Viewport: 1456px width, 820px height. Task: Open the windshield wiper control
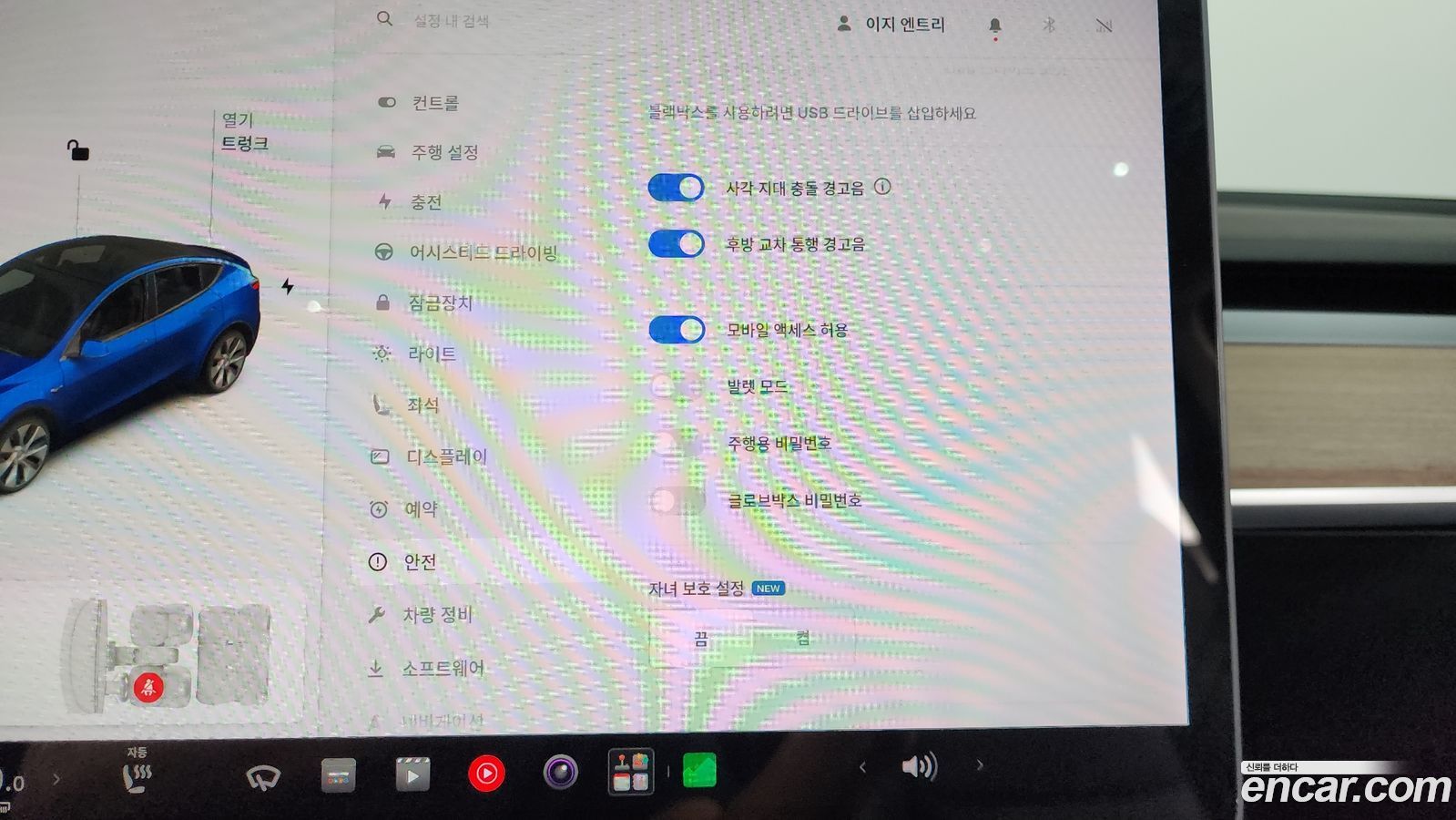tap(263, 777)
